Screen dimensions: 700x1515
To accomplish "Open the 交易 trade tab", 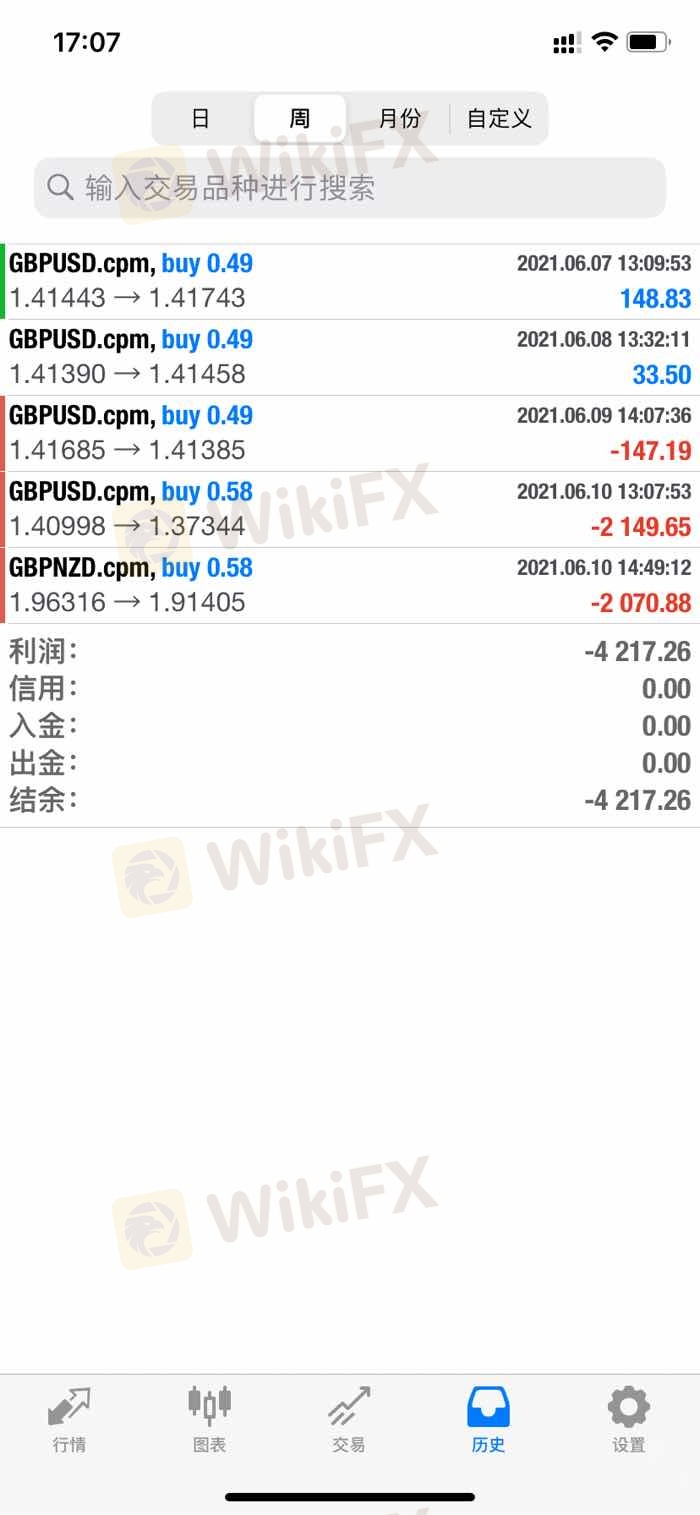I will point(349,1419).
